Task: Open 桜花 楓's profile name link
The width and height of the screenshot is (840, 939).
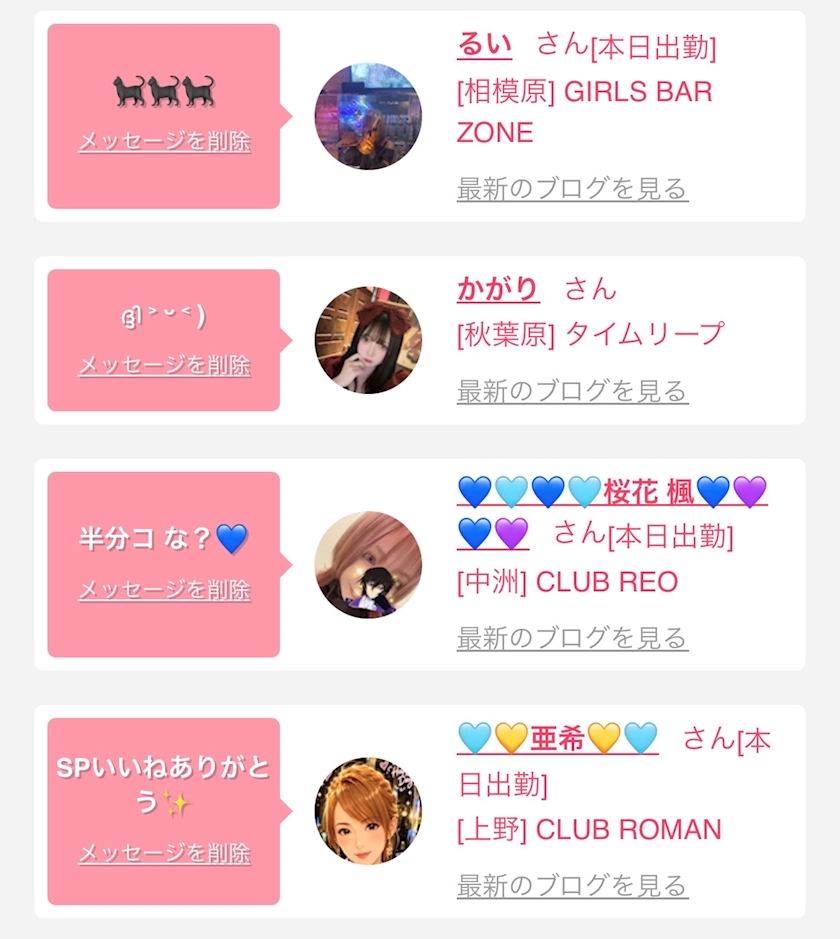Action: (x=612, y=513)
